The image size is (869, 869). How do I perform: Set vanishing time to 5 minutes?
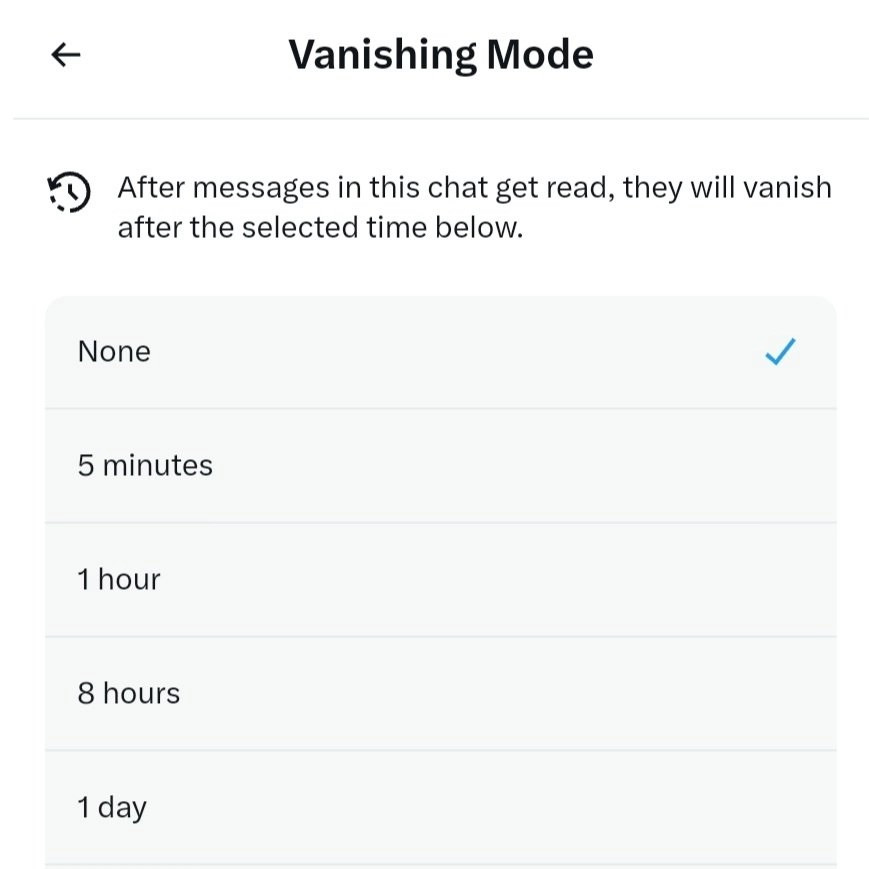tap(440, 466)
